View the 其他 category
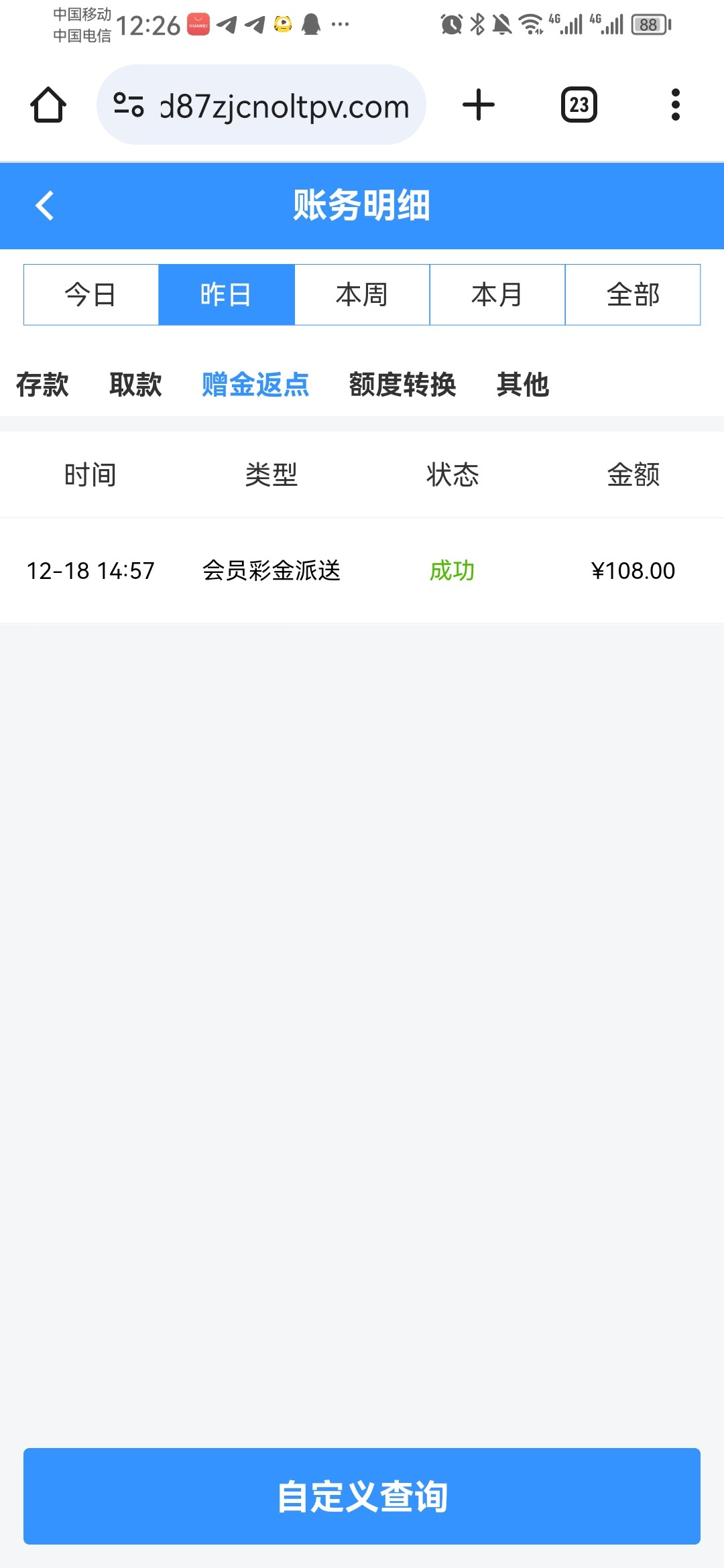The image size is (724, 1568). click(x=523, y=385)
